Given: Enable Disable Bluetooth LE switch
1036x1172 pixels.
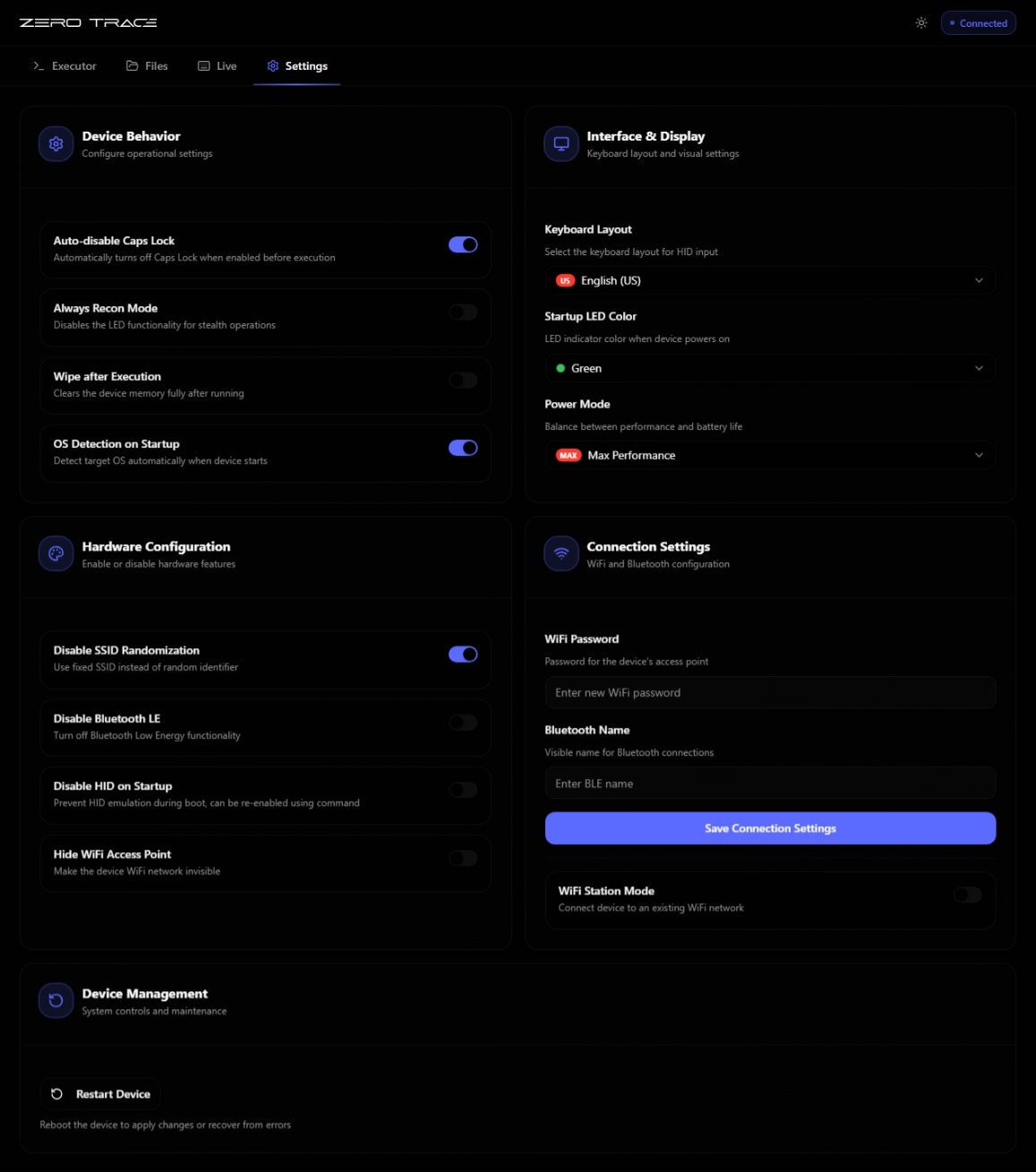Looking at the screenshot, I should [x=463, y=723].
